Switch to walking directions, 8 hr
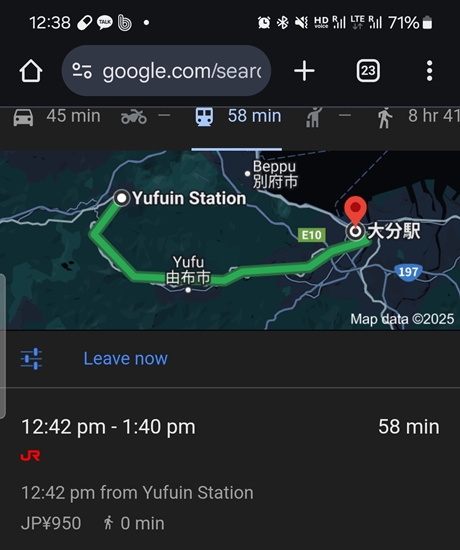Screen dimensions: 460x550 coord(418,116)
